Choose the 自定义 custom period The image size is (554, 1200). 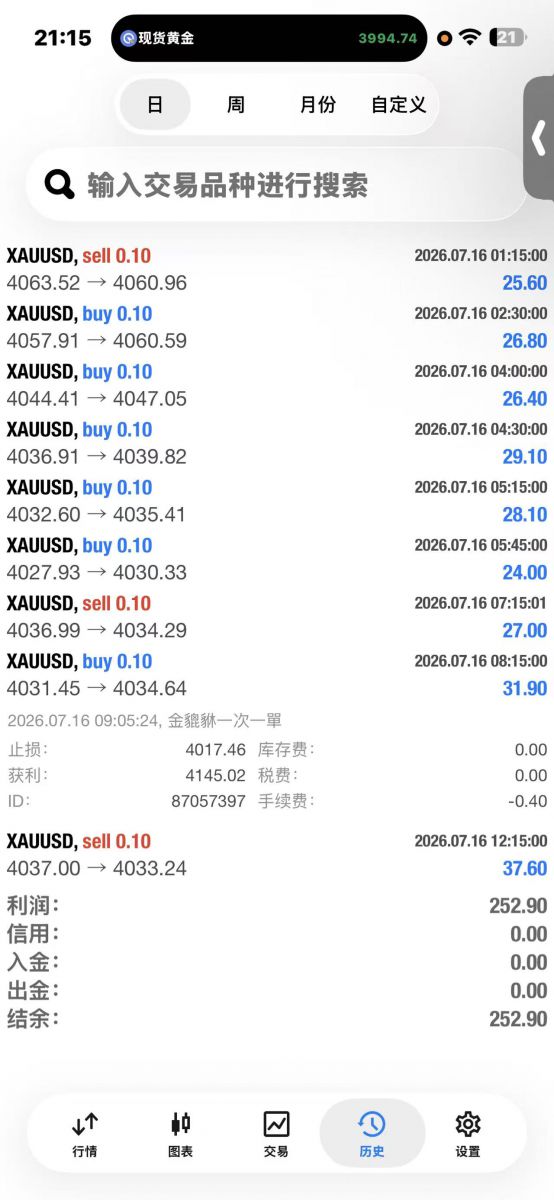point(399,104)
